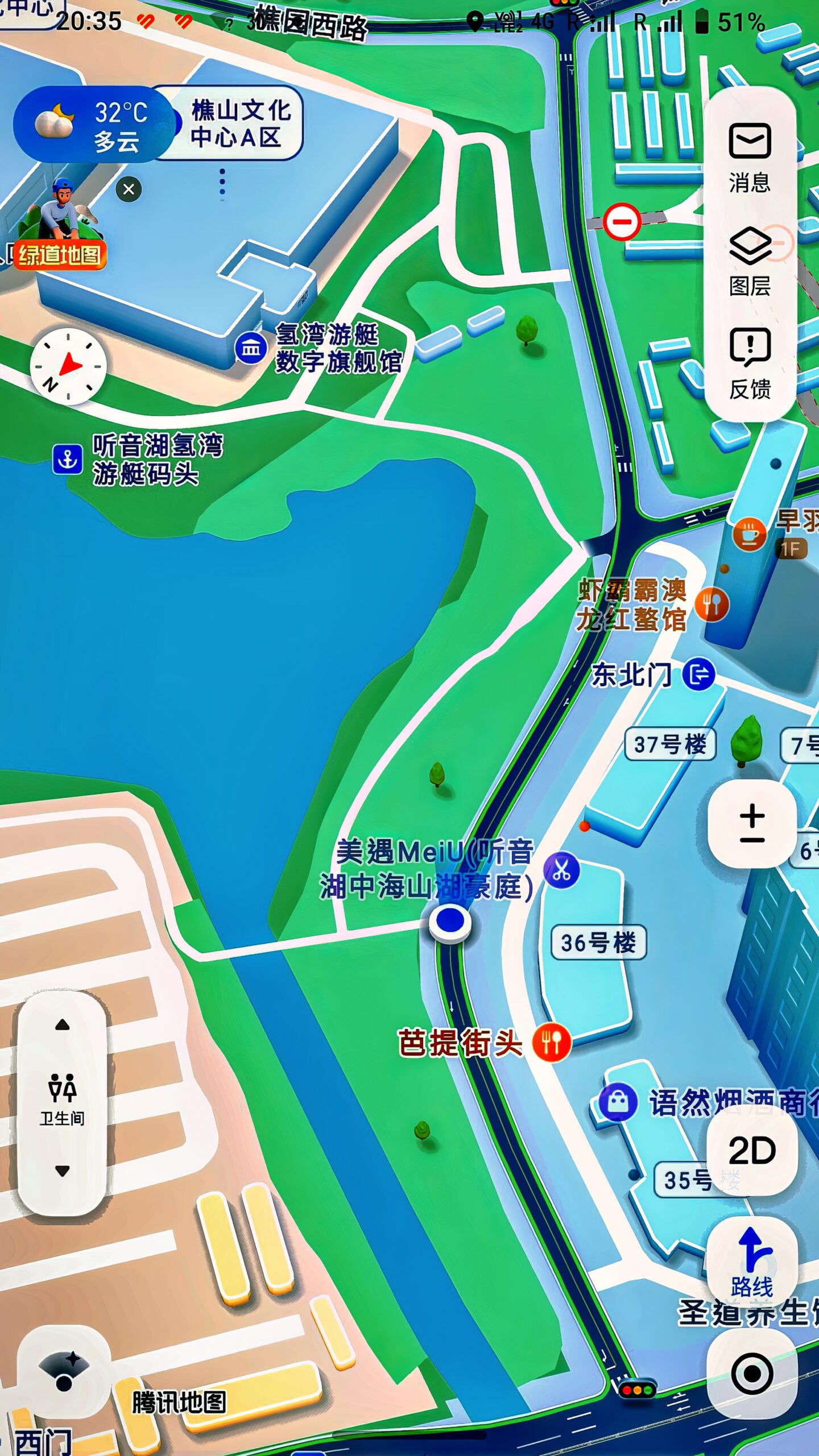Open the 图层 map layers panel
The image size is (819, 1456).
(750, 260)
